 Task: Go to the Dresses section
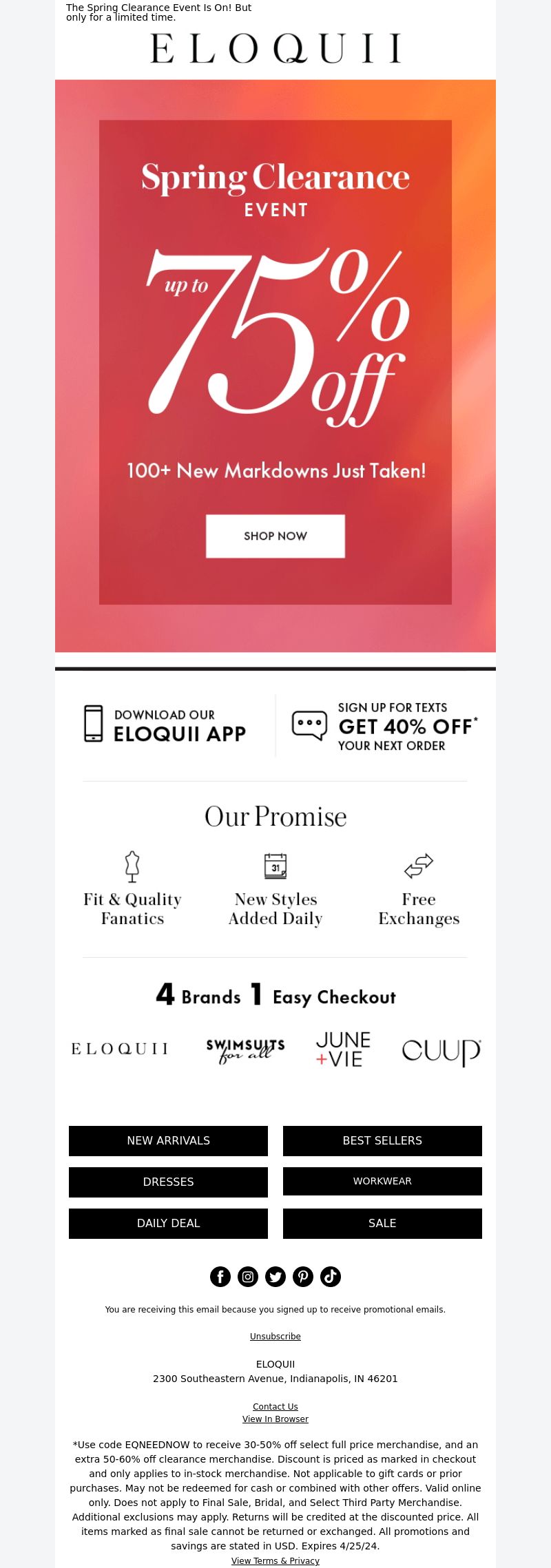[168, 1182]
